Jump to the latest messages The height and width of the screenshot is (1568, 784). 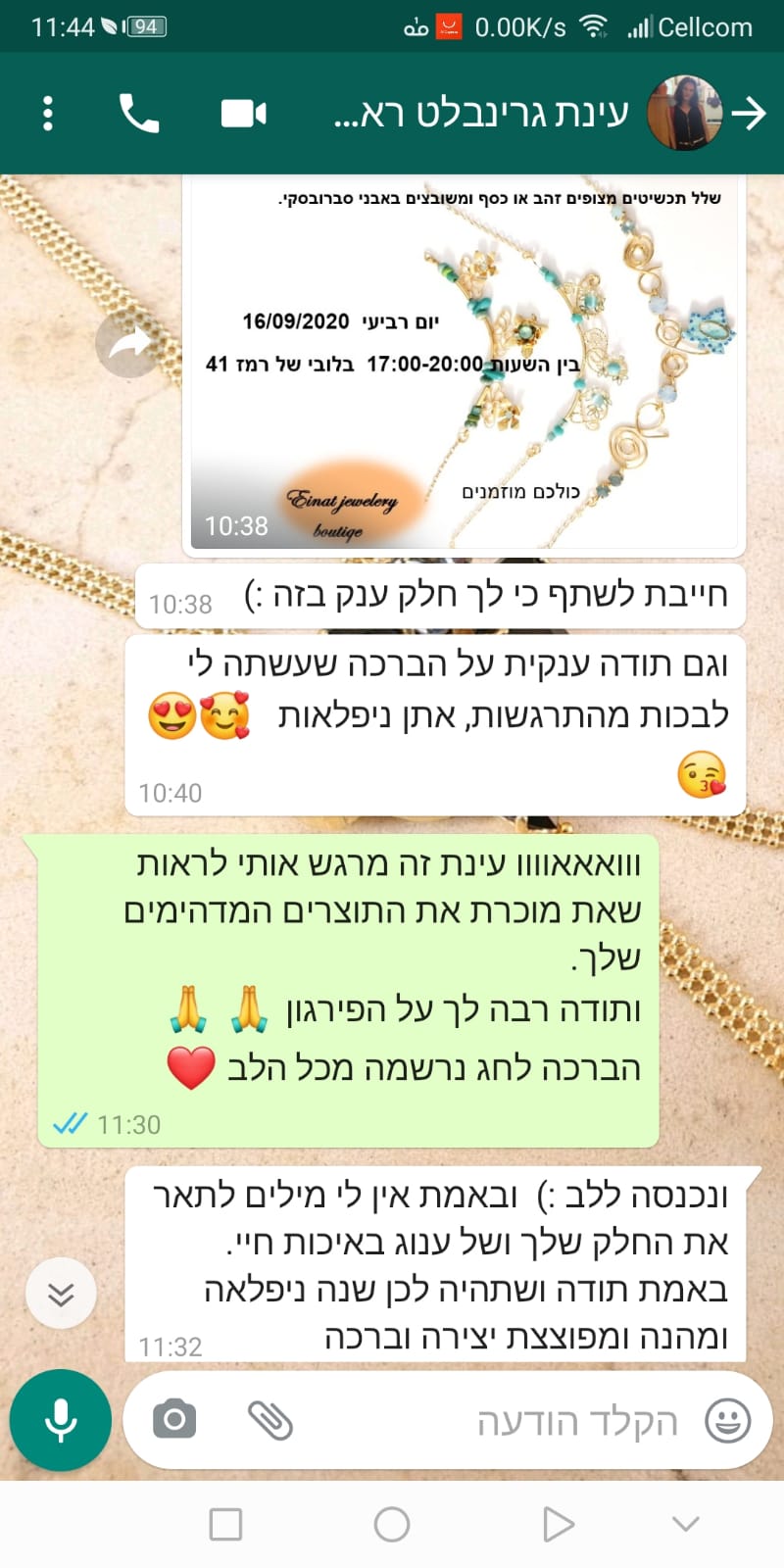pos(61,1294)
